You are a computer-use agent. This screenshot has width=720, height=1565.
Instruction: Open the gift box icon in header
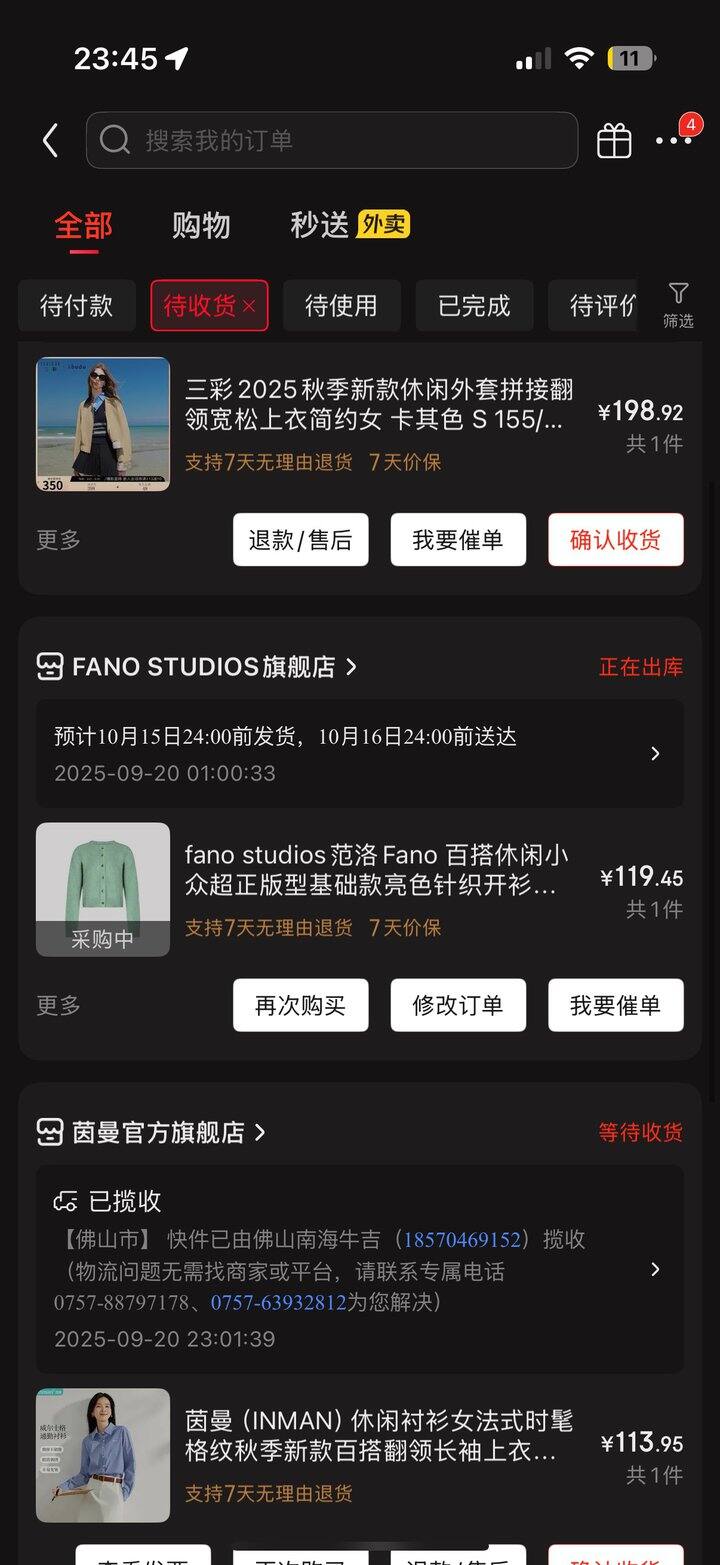point(614,140)
